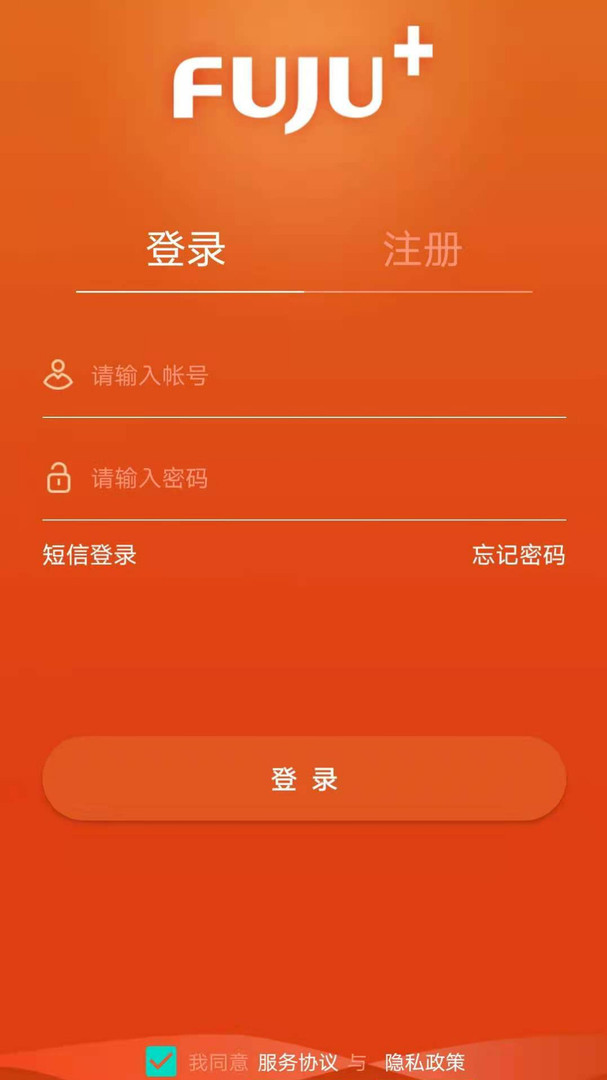Switch to the 注册 tab
Image resolution: width=607 pixels, height=1080 pixels.
click(422, 250)
